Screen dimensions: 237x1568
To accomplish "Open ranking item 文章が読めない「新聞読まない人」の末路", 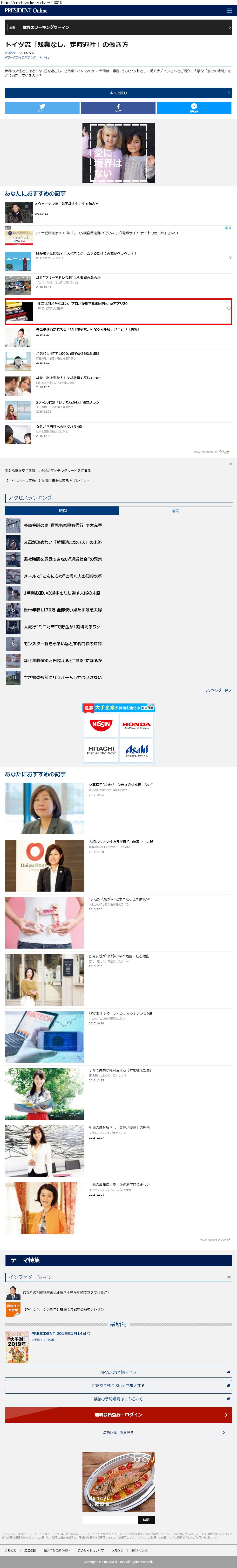I will 63,542.
